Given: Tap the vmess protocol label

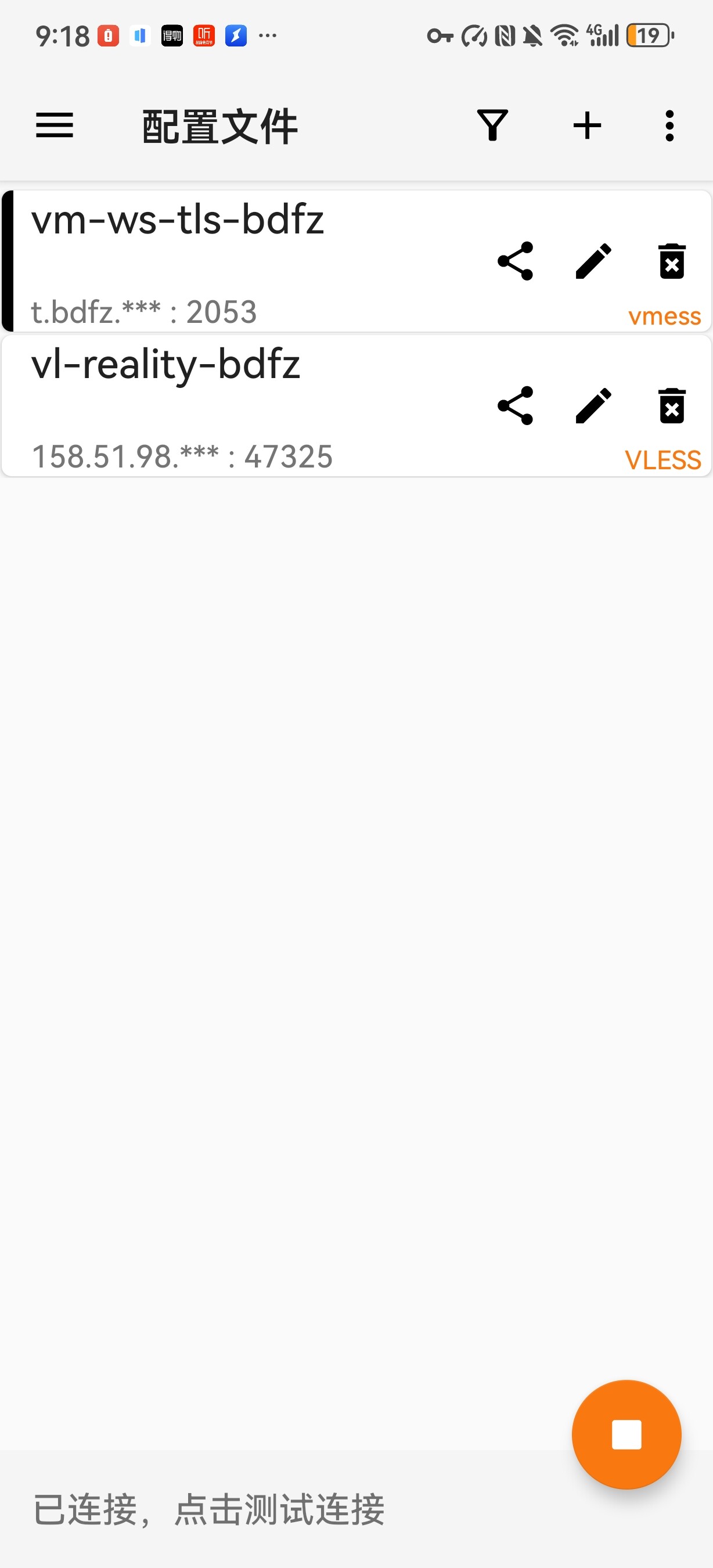Looking at the screenshot, I should point(664,316).
